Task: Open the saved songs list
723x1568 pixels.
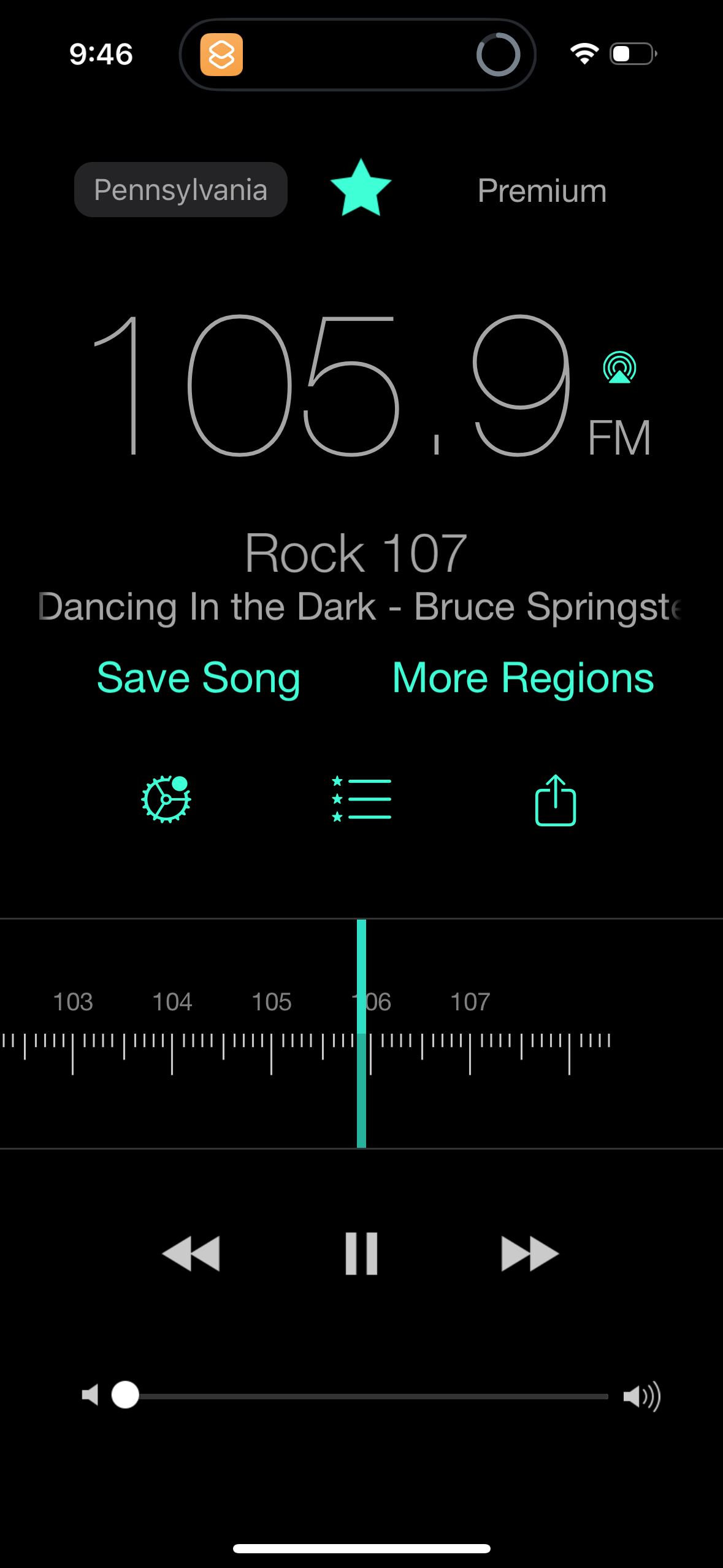Action: coord(361,798)
